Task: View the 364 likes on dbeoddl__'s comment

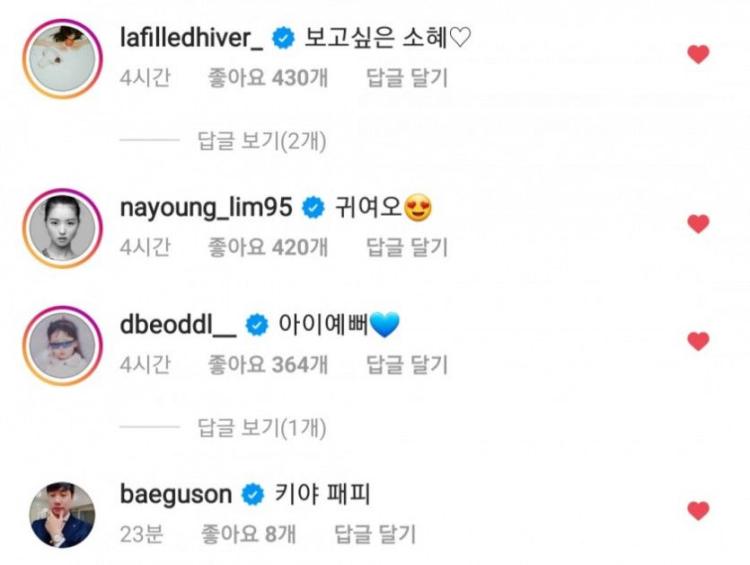Action: (267, 365)
